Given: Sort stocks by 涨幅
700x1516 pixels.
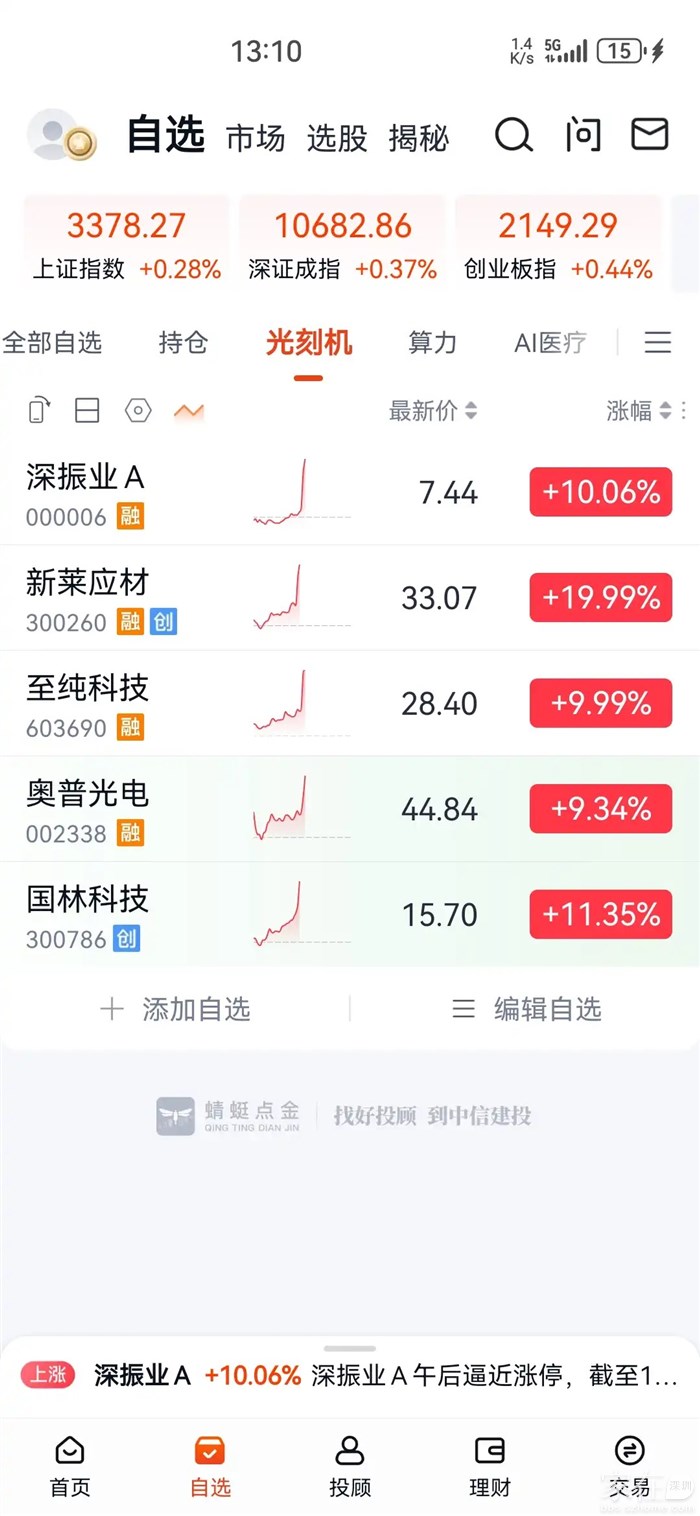Looking at the screenshot, I should (638, 410).
